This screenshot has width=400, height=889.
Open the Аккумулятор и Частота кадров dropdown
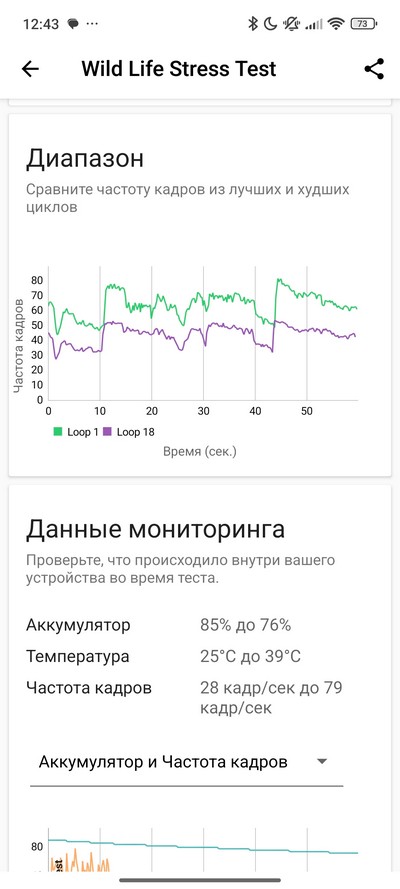click(x=186, y=763)
